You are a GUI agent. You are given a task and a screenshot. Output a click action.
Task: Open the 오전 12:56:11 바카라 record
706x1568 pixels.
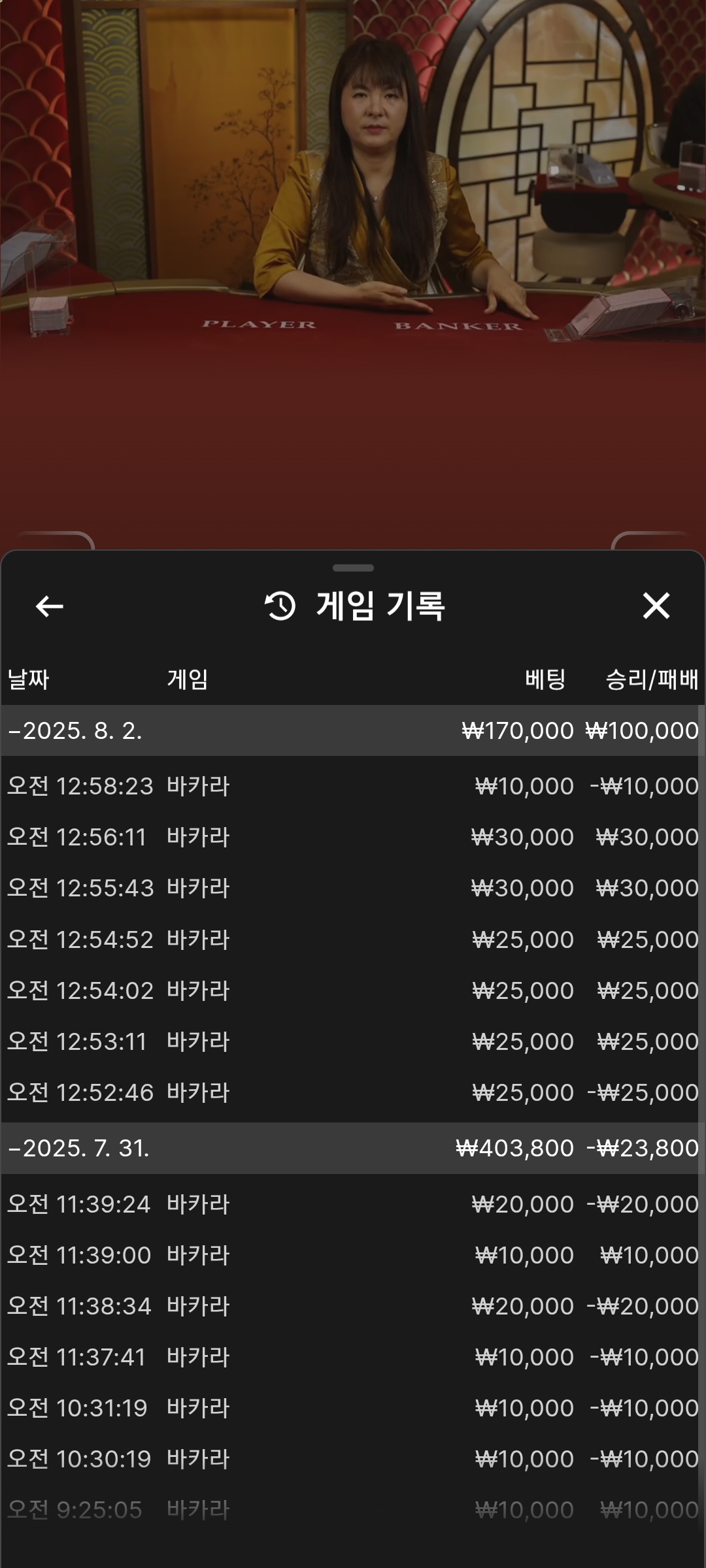pyautogui.click(x=353, y=836)
